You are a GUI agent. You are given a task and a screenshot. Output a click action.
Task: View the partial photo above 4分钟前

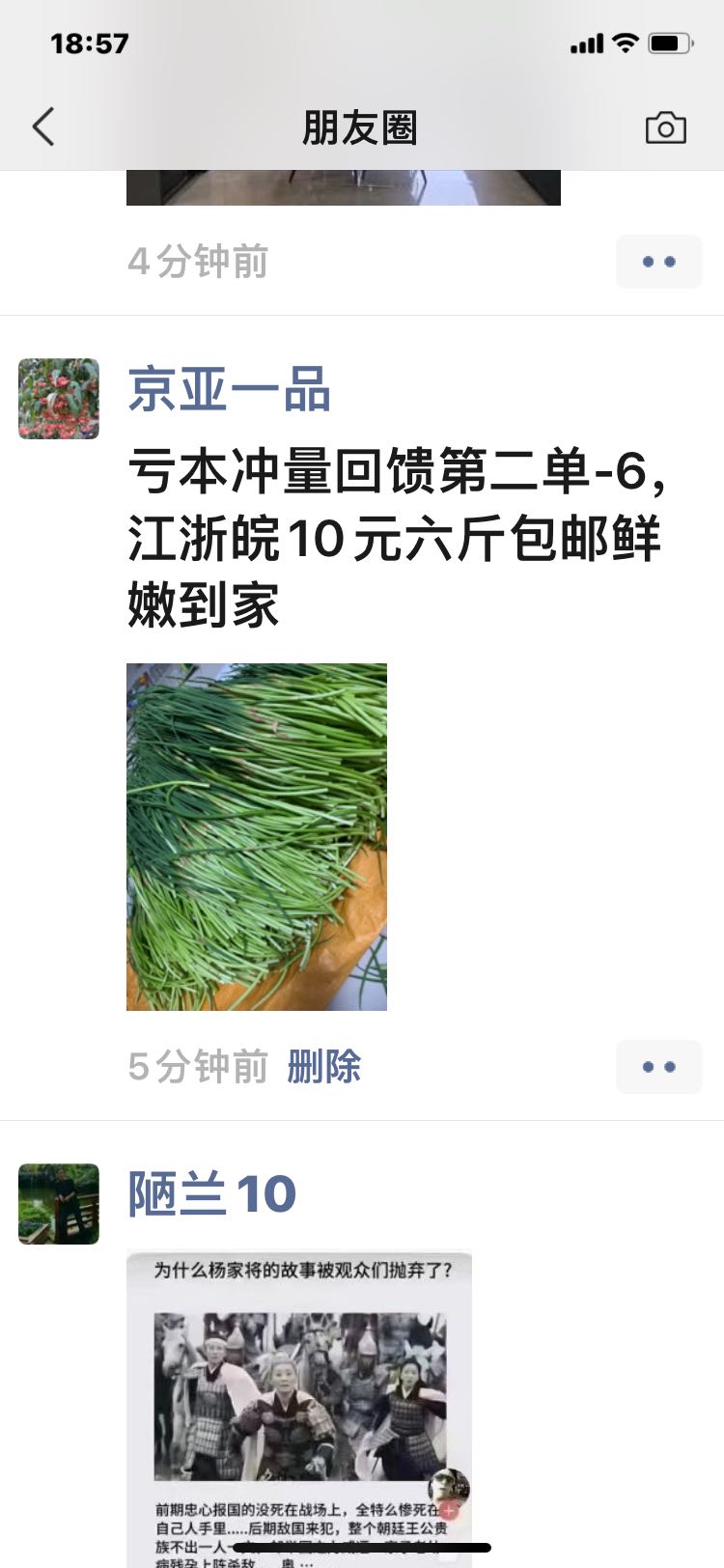point(343,187)
